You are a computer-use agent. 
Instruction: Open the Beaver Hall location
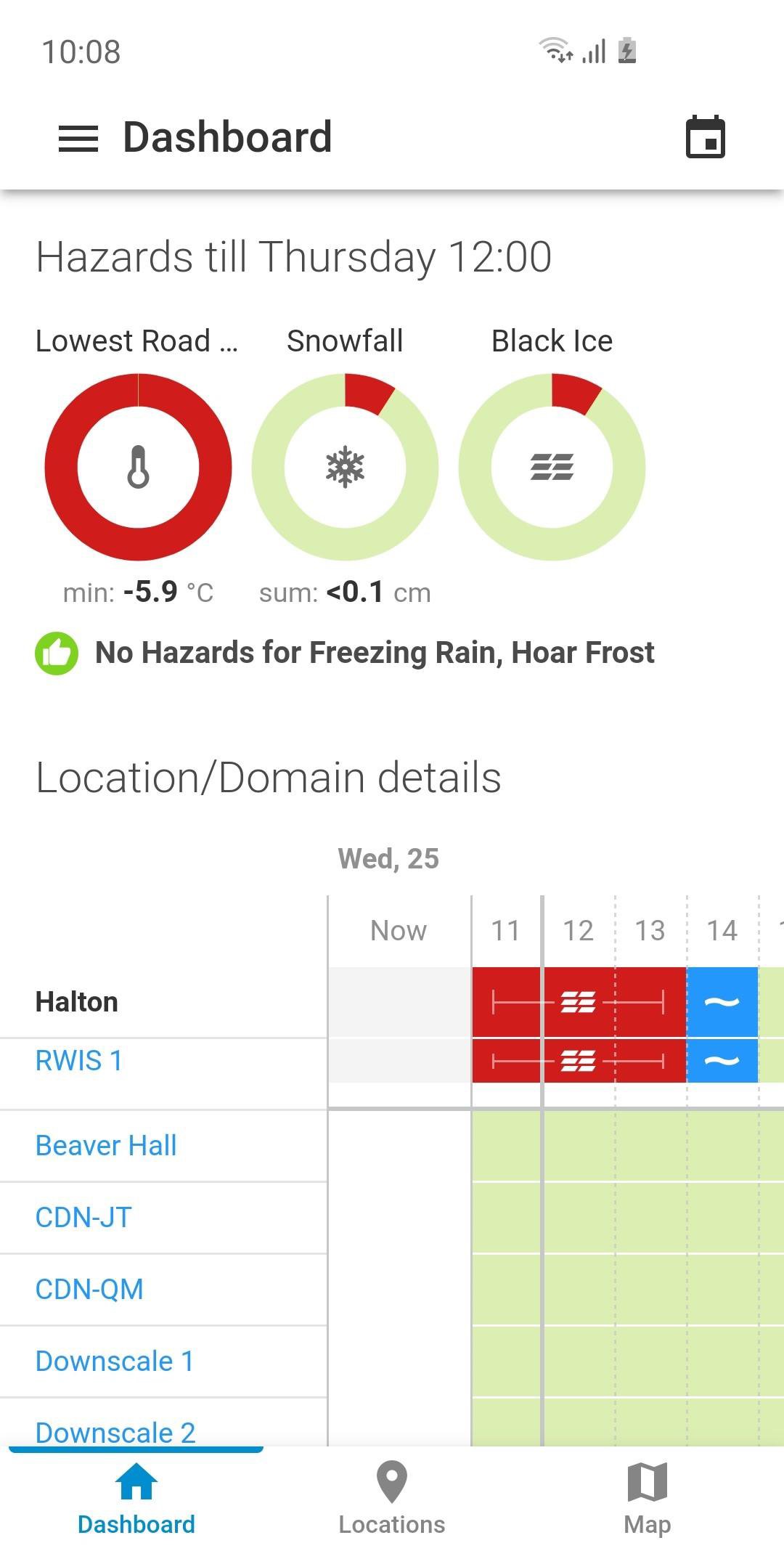tap(106, 1146)
